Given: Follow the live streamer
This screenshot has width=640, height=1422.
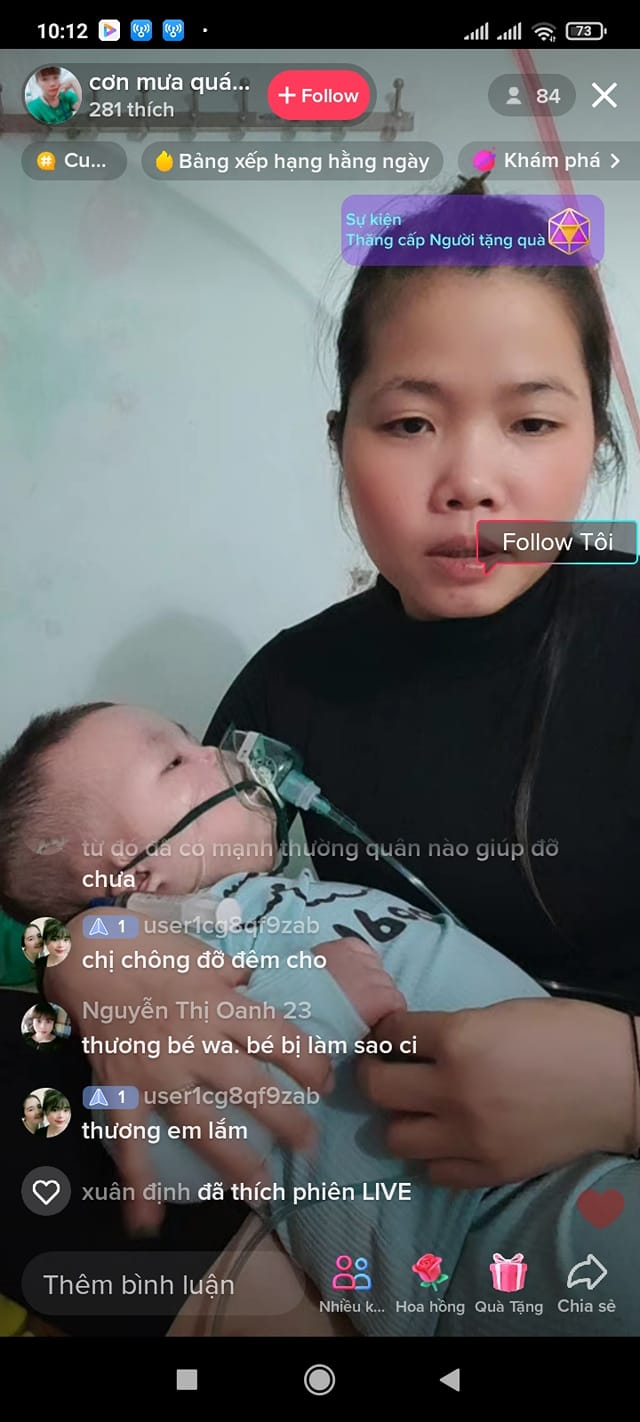Looking at the screenshot, I should click(x=319, y=96).
